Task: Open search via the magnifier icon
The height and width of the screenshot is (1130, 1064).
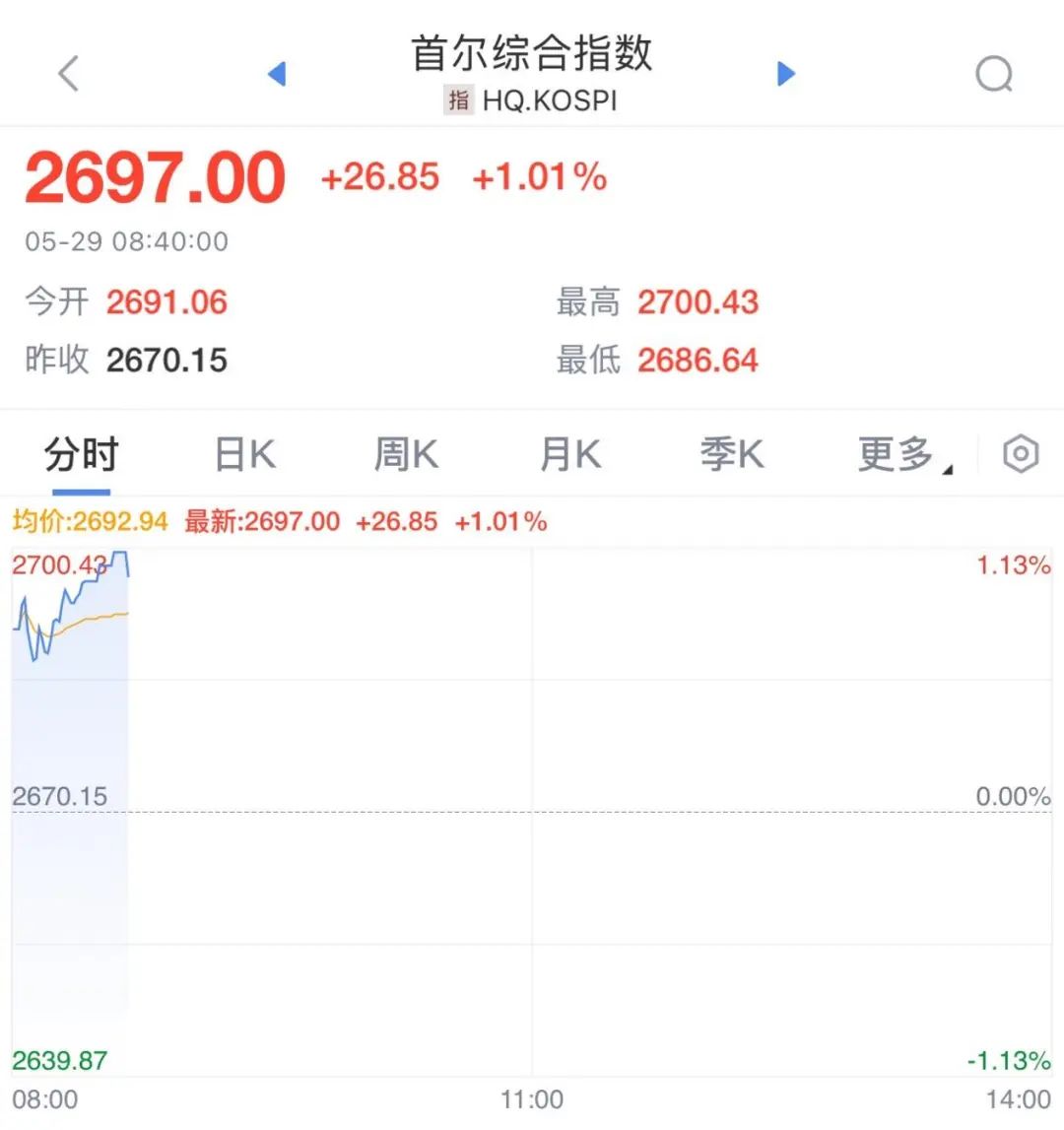Action: point(993,74)
